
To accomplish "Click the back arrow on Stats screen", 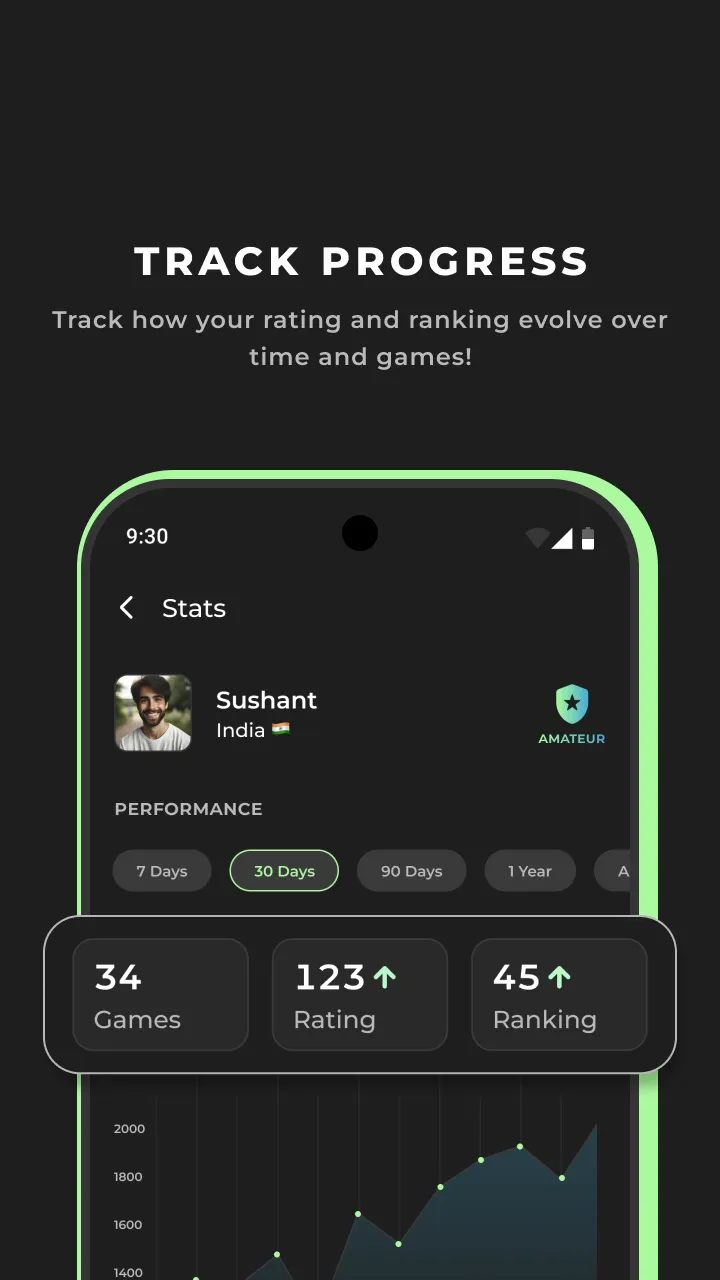I will point(127,607).
